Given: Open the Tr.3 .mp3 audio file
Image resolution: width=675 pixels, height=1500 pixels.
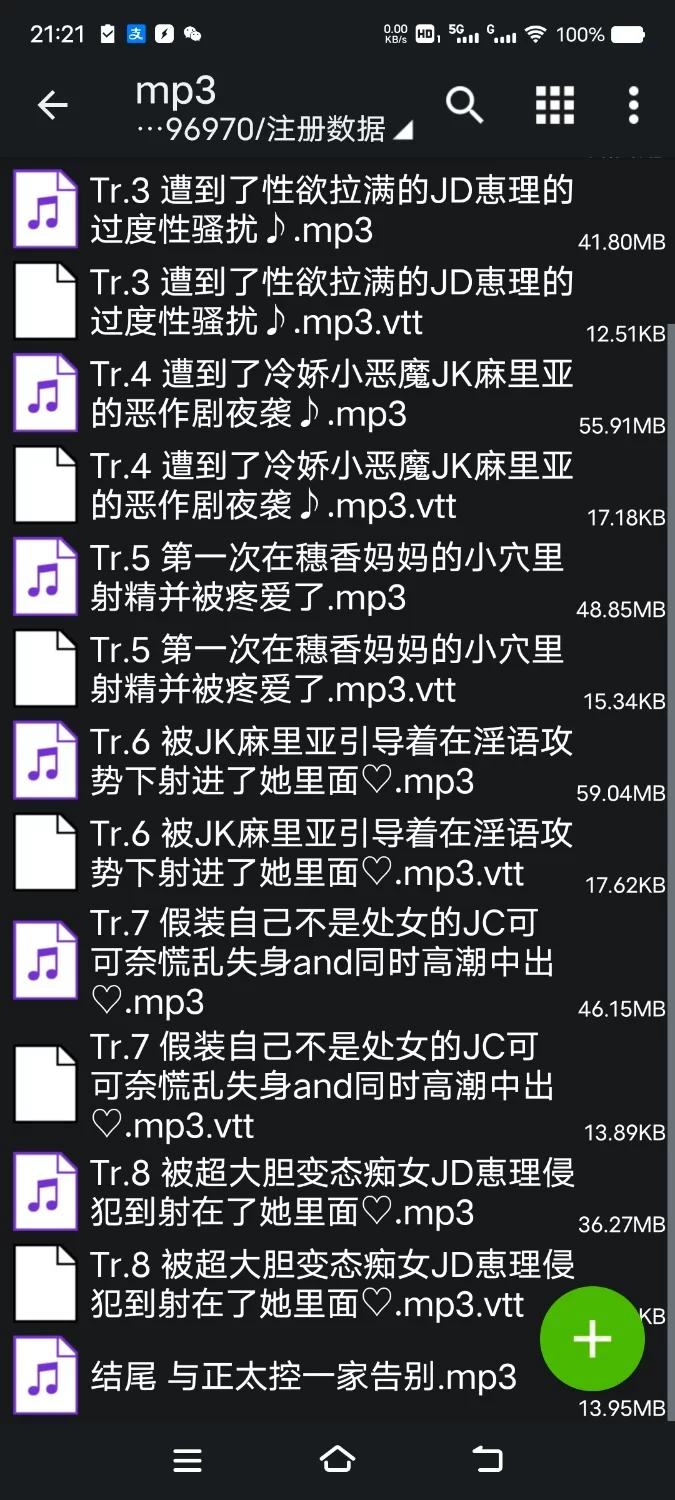Looking at the screenshot, I should click(x=330, y=210).
